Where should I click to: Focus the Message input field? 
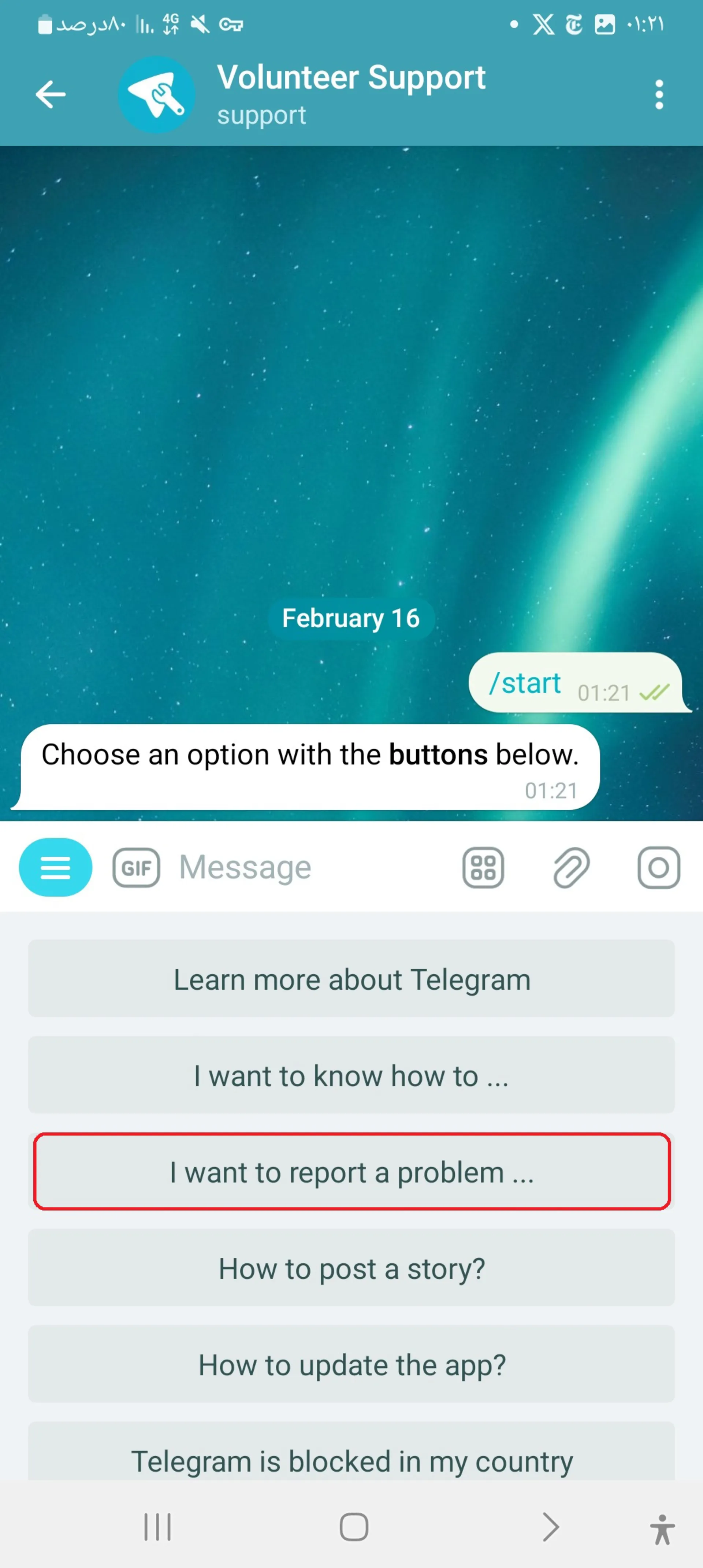click(304, 867)
